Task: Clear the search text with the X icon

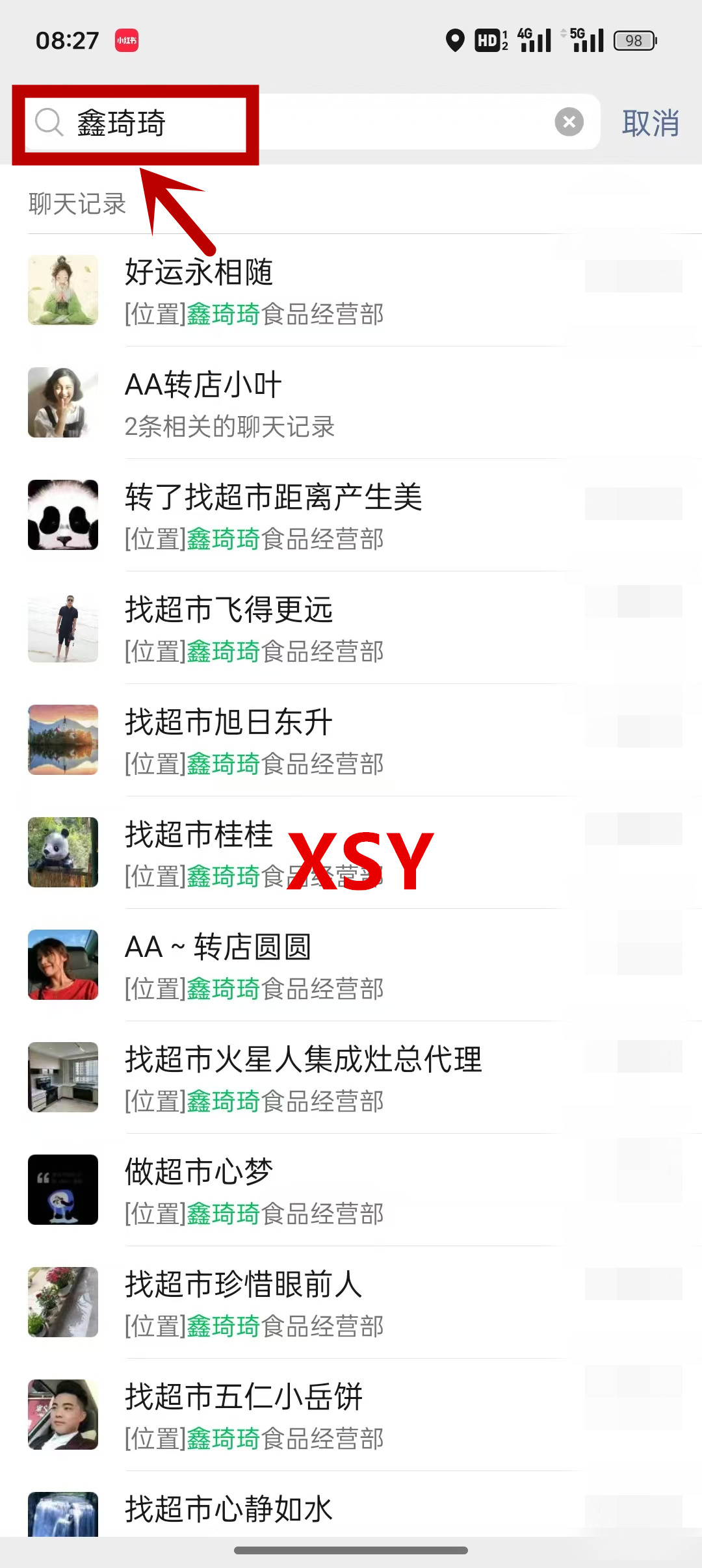Action: [x=569, y=122]
